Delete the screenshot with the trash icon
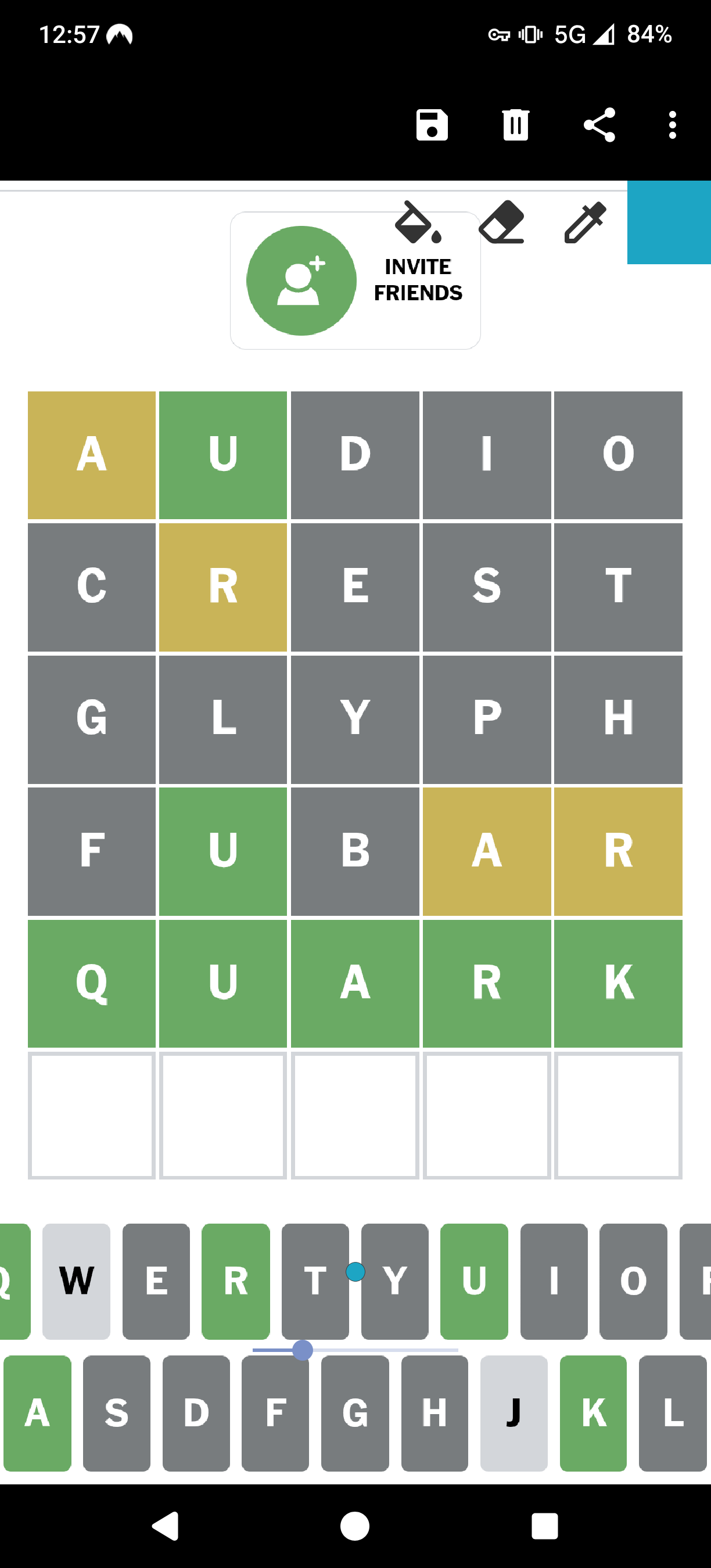Screen dimensions: 711x1568 click(x=516, y=125)
